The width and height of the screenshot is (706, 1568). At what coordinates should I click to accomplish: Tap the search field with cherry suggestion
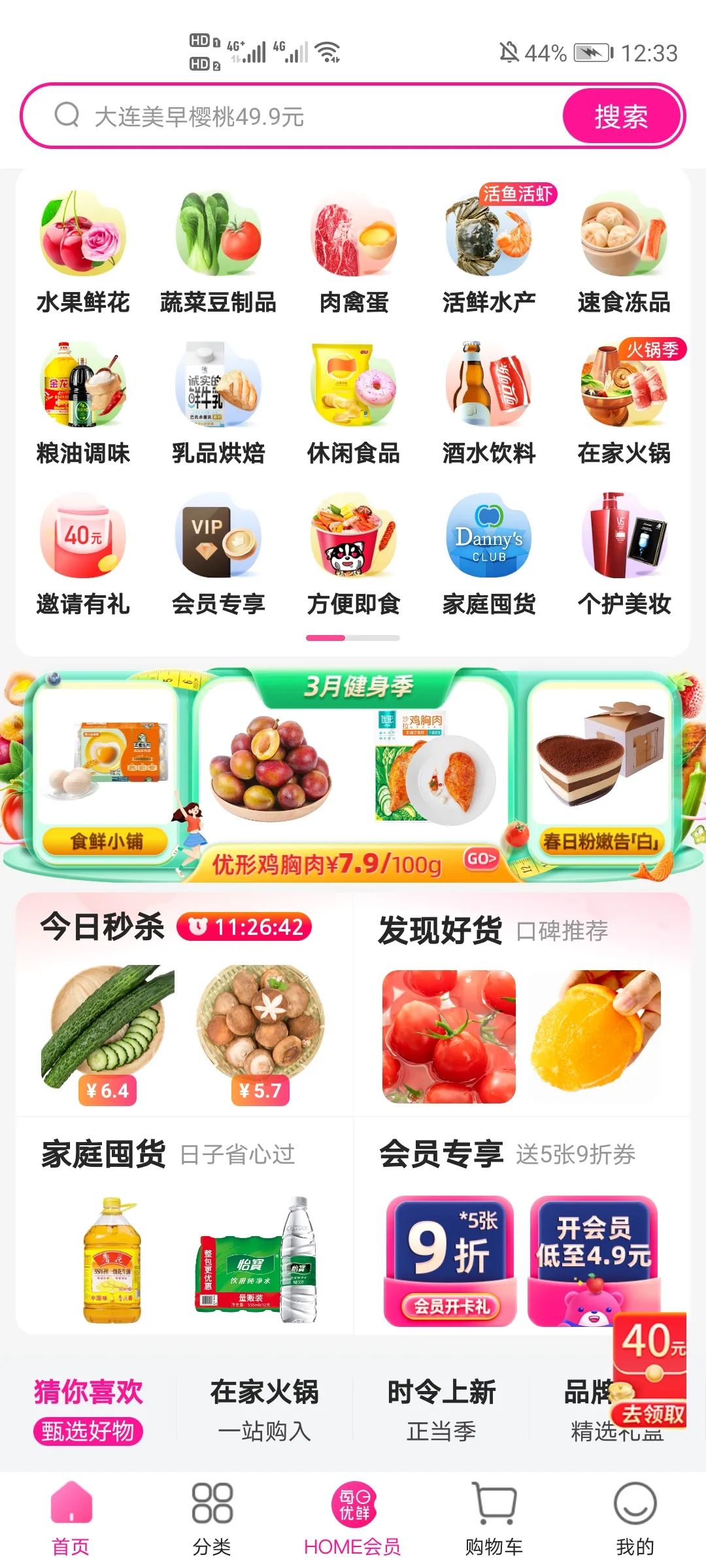tap(294, 117)
